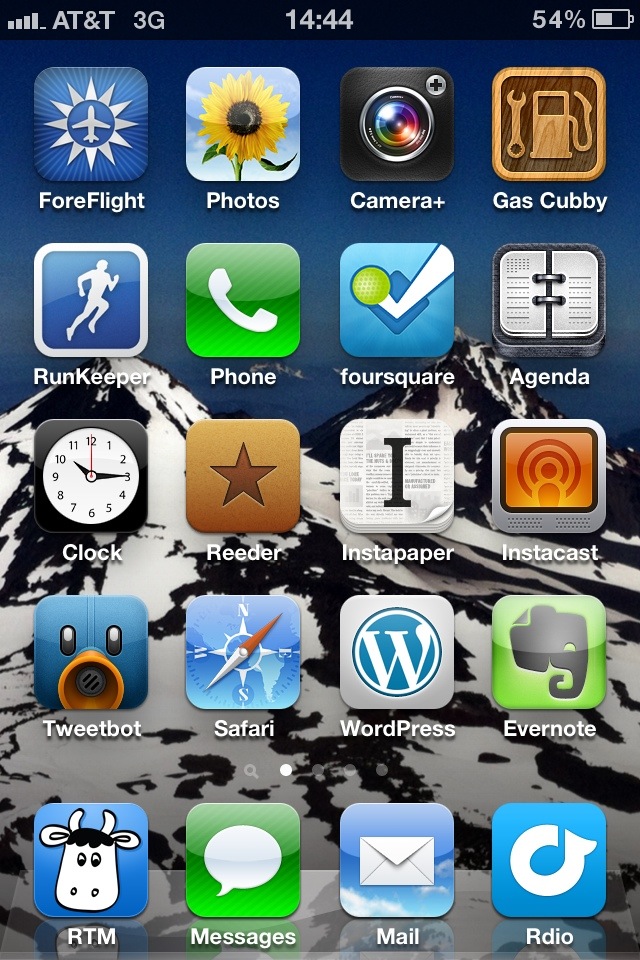Launch the Photos app

[243, 124]
